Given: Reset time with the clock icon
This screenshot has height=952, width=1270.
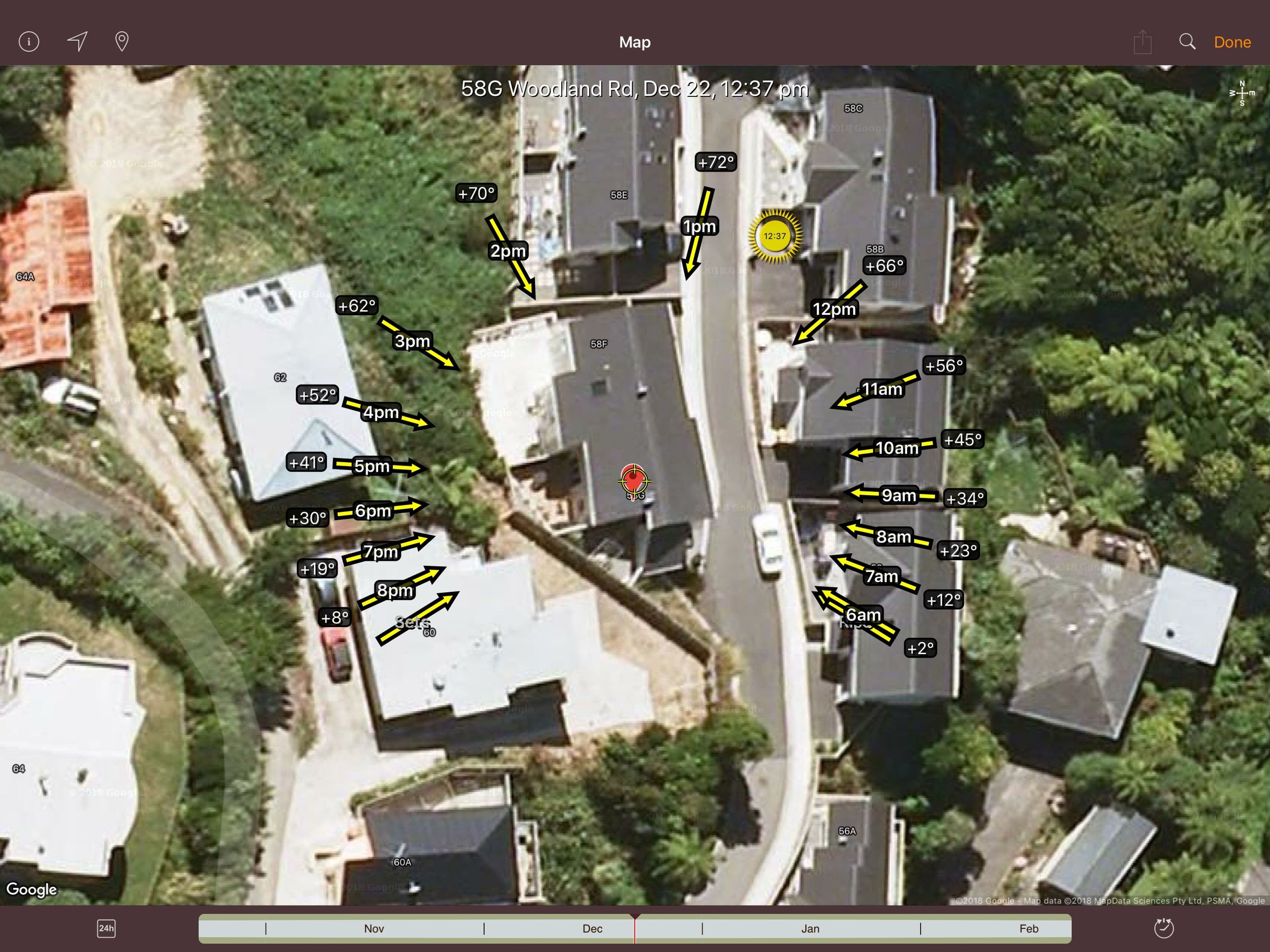Looking at the screenshot, I should point(1163,928).
